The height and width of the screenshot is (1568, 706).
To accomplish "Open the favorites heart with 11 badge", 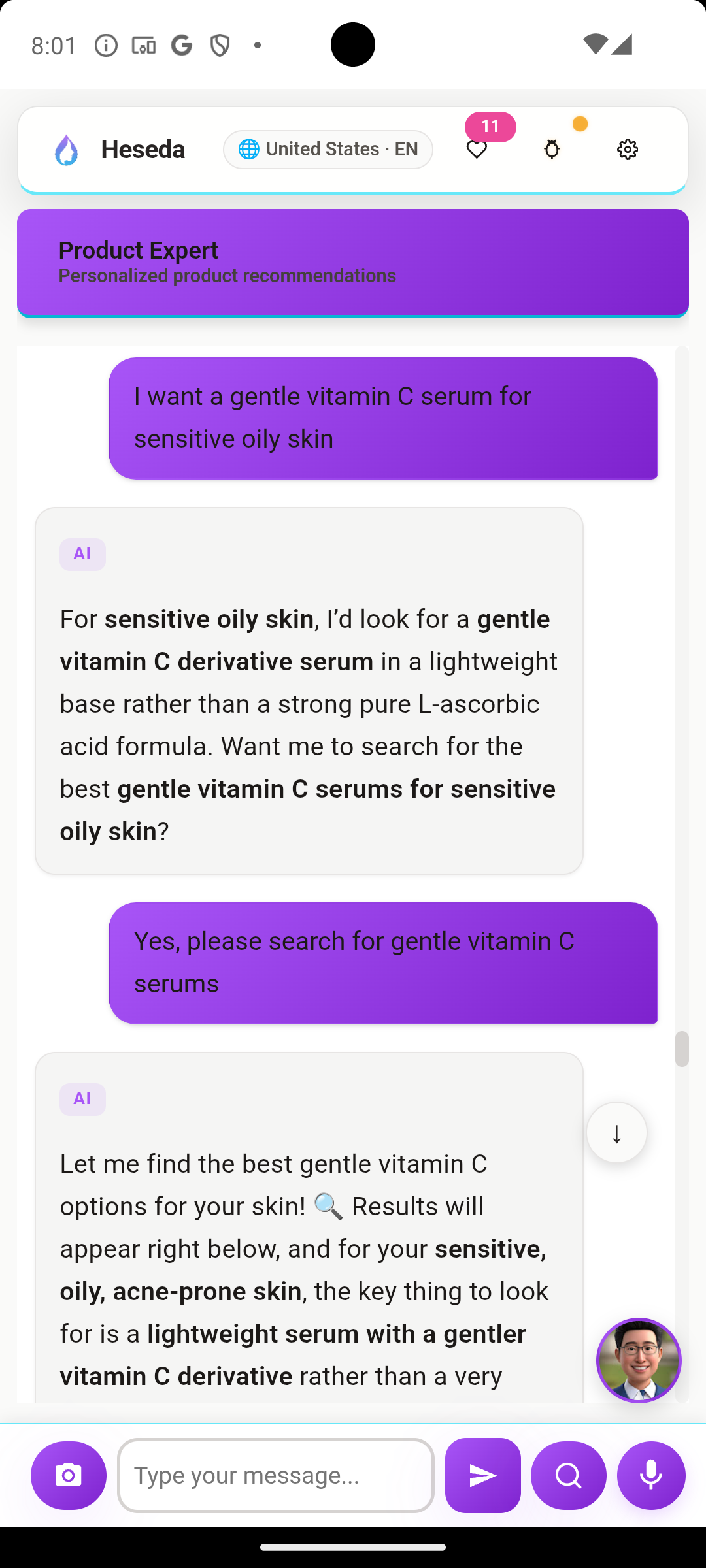I will pyautogui.click(x=477, y=150).
